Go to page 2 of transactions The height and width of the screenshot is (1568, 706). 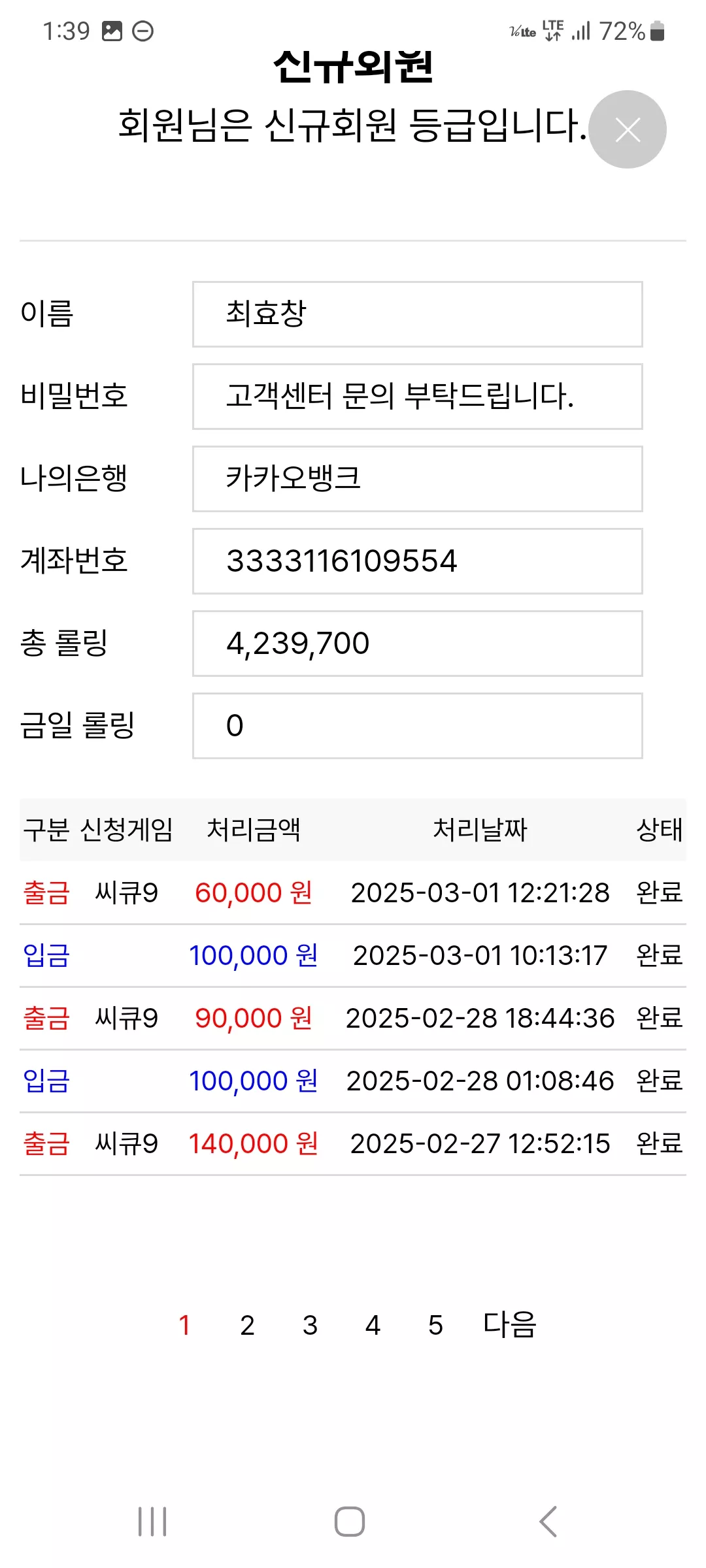[247, 1326]
